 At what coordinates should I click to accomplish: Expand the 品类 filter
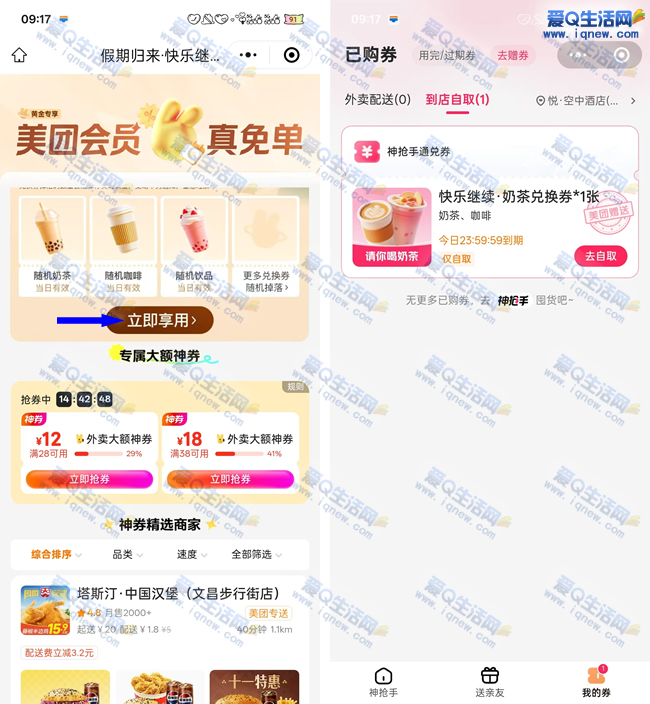[127, 554]
